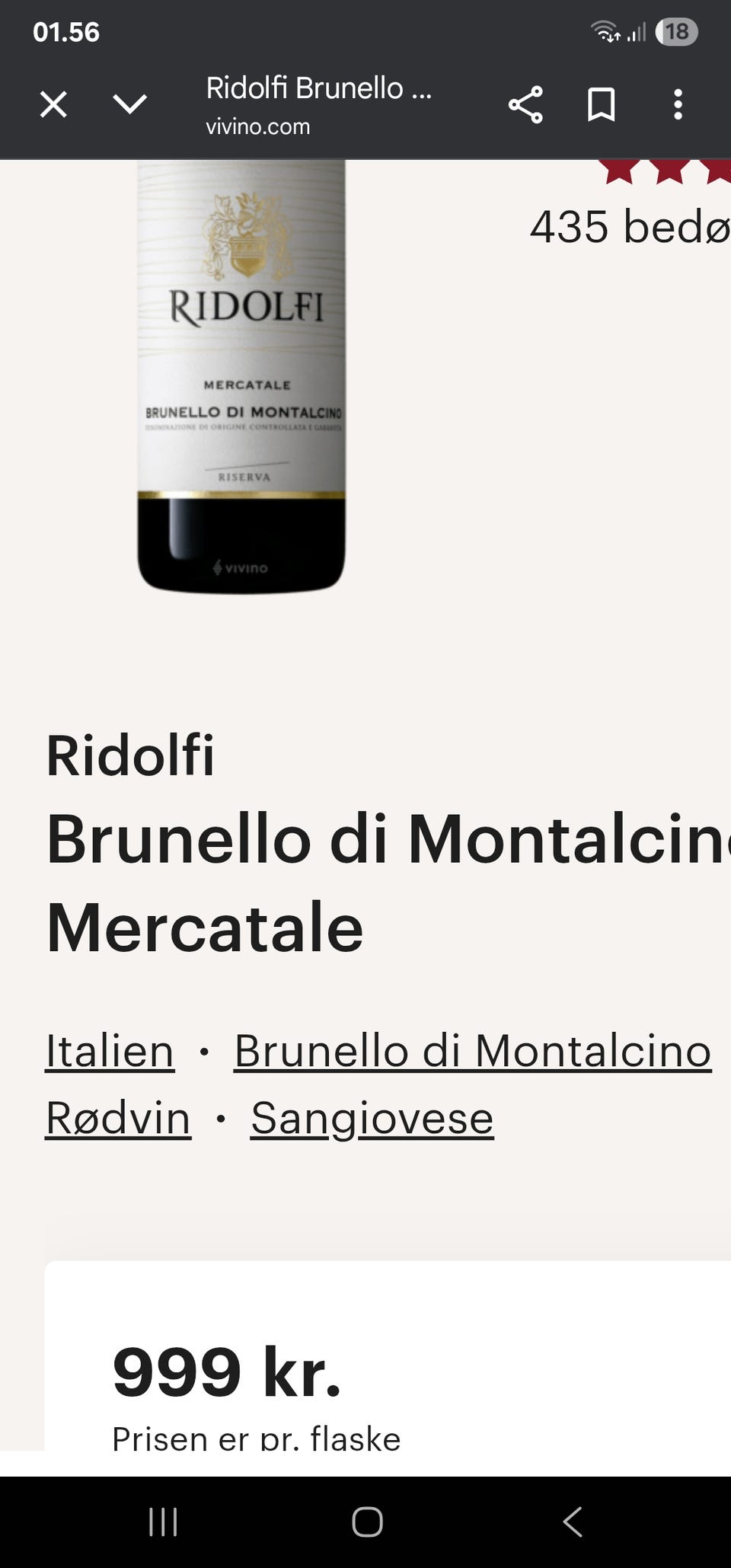Viewport: 731px width, 1568px height.
Task: Open the Italien country link
Action: (110, 1052)
